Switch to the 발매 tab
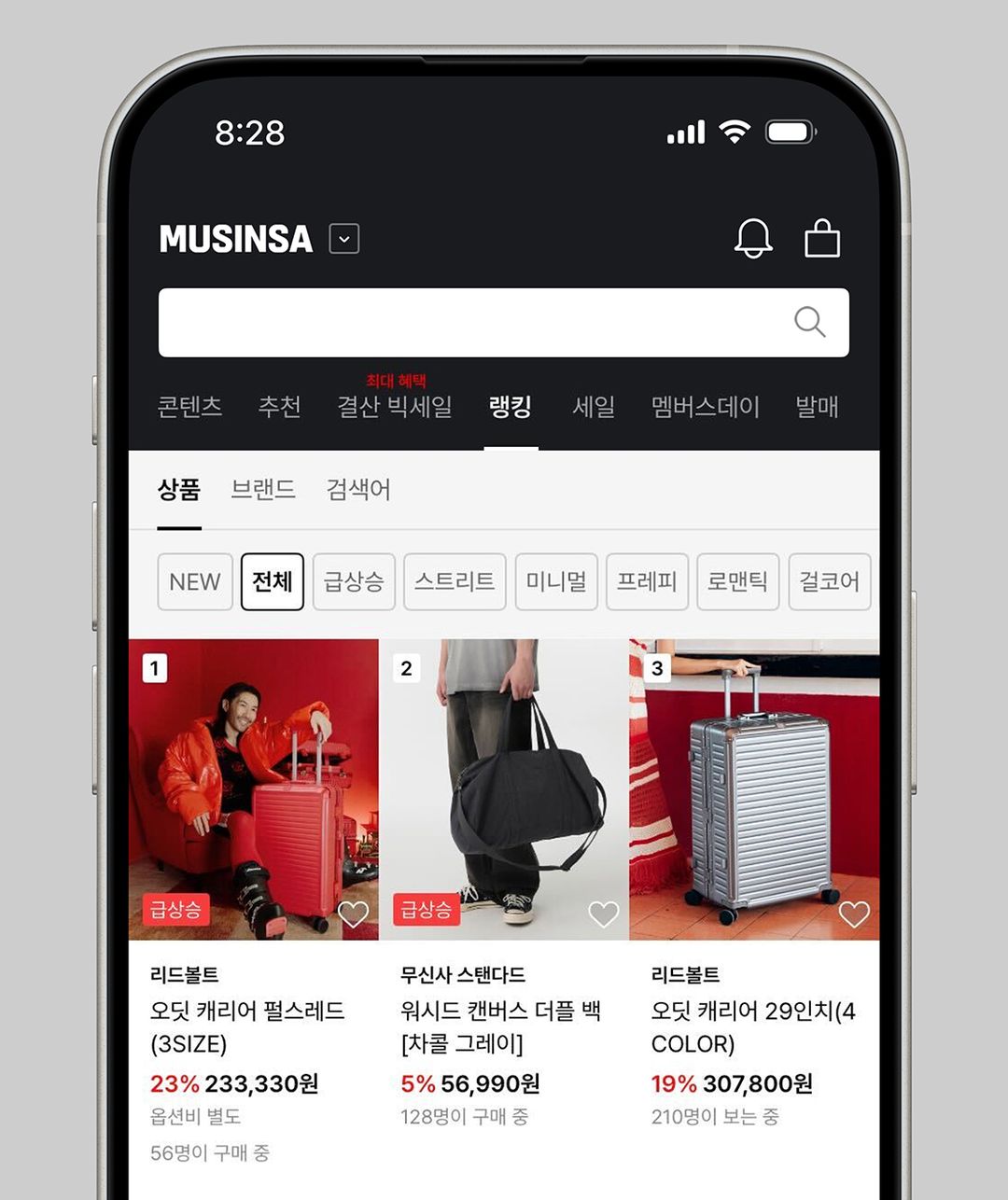Viewport: 1008px width, 1200px height. 817,407
